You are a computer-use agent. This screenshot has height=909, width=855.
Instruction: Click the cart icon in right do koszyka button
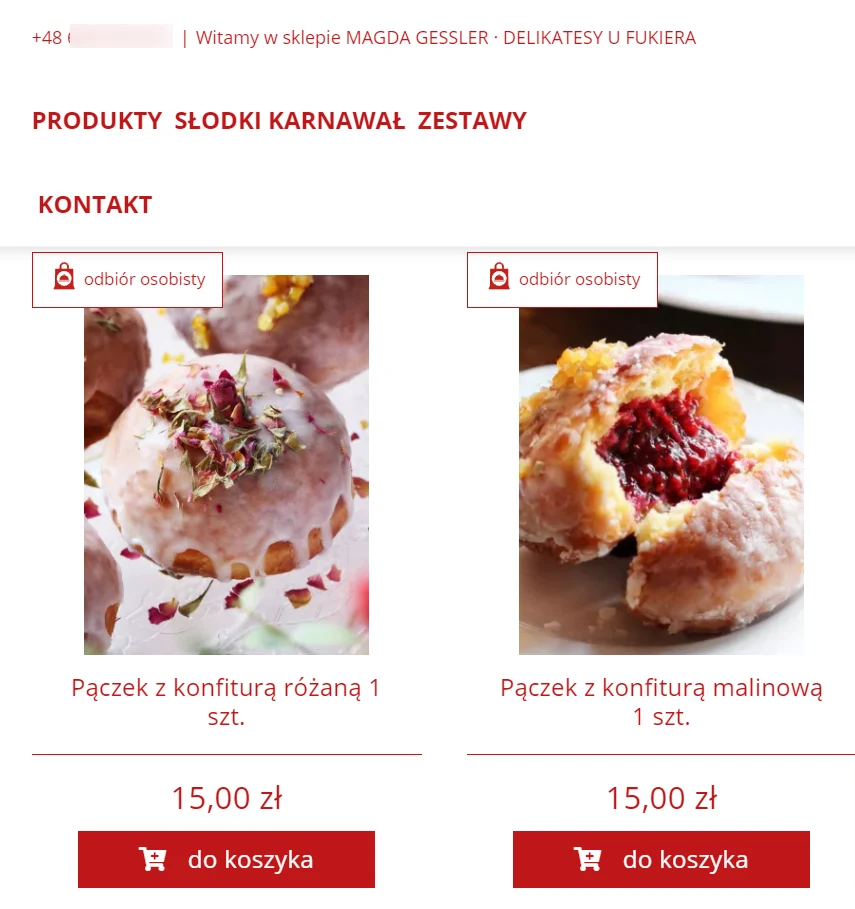tap(586, 859)
